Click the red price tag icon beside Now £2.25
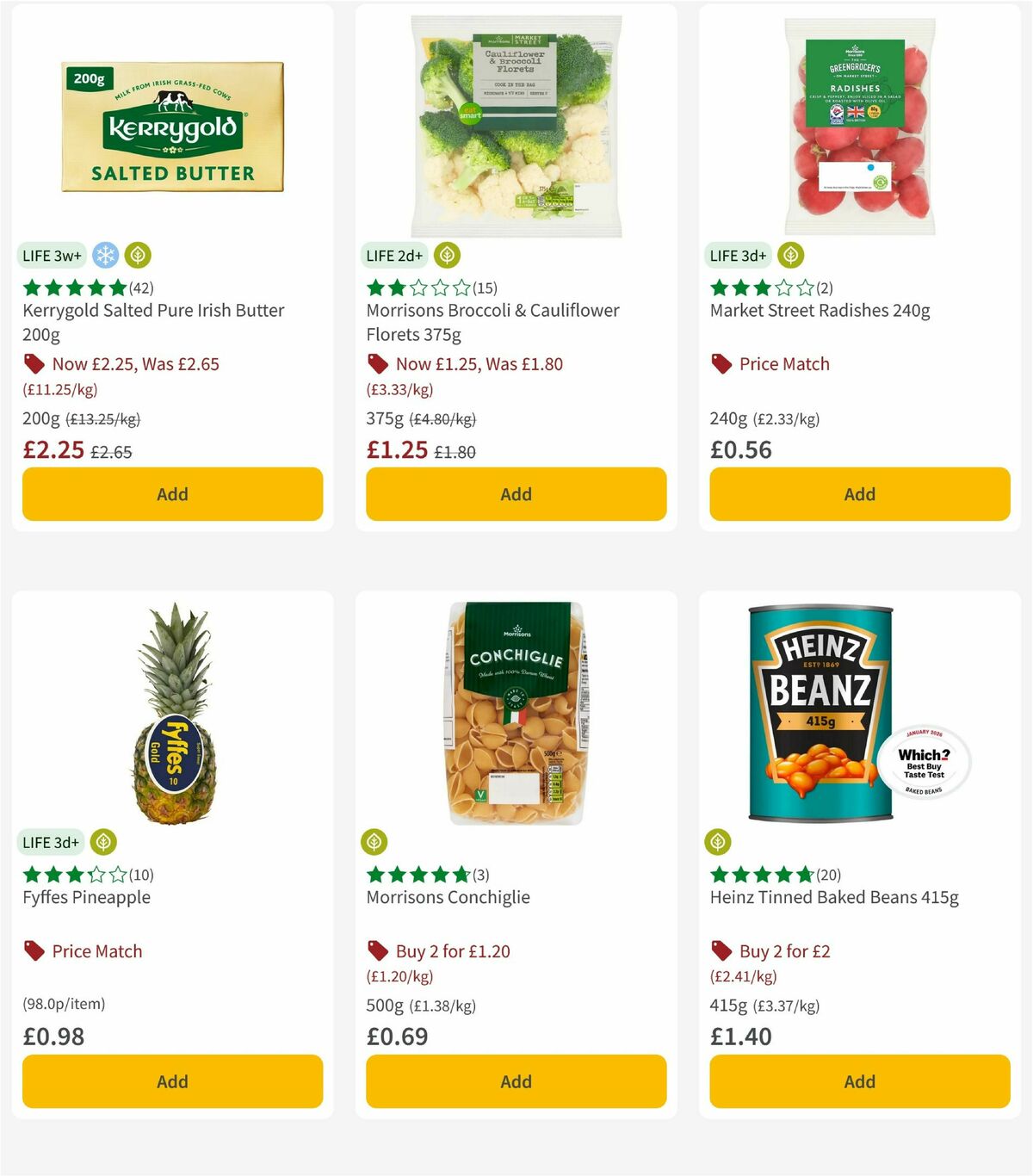The width and height of the screenshot is (1033, 1176). pyautogui.click(x=34, y=363)
